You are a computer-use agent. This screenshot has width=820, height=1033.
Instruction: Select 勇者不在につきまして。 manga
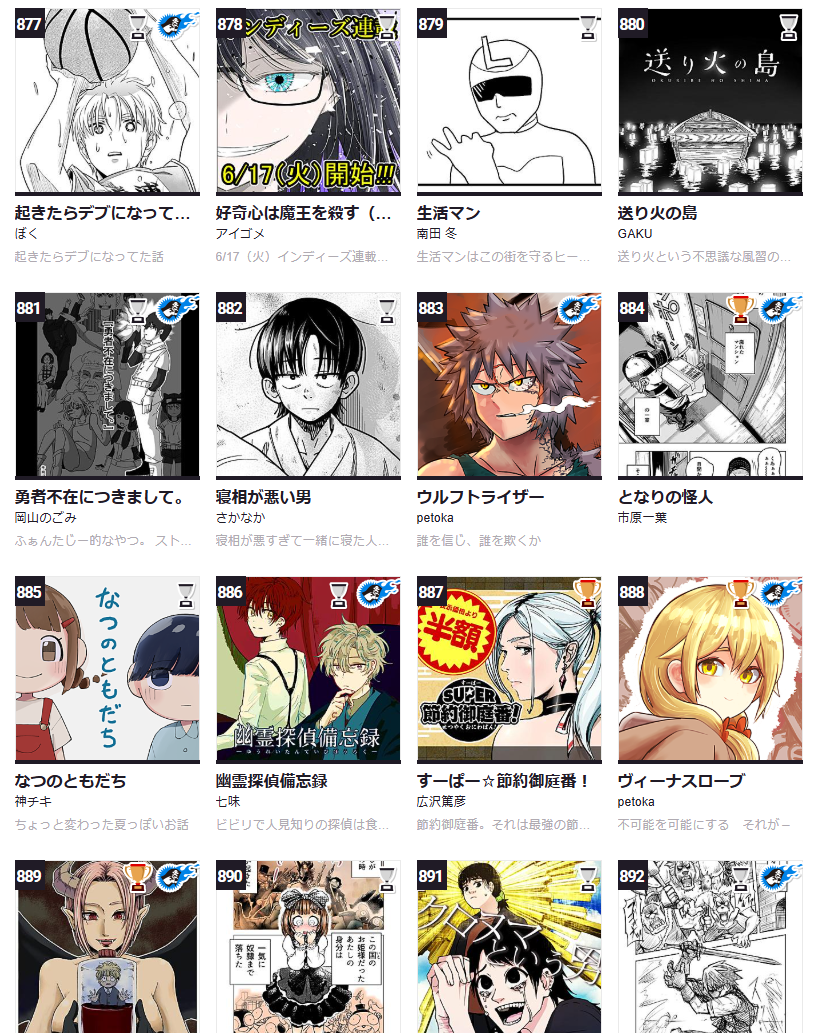coord(107,385)
